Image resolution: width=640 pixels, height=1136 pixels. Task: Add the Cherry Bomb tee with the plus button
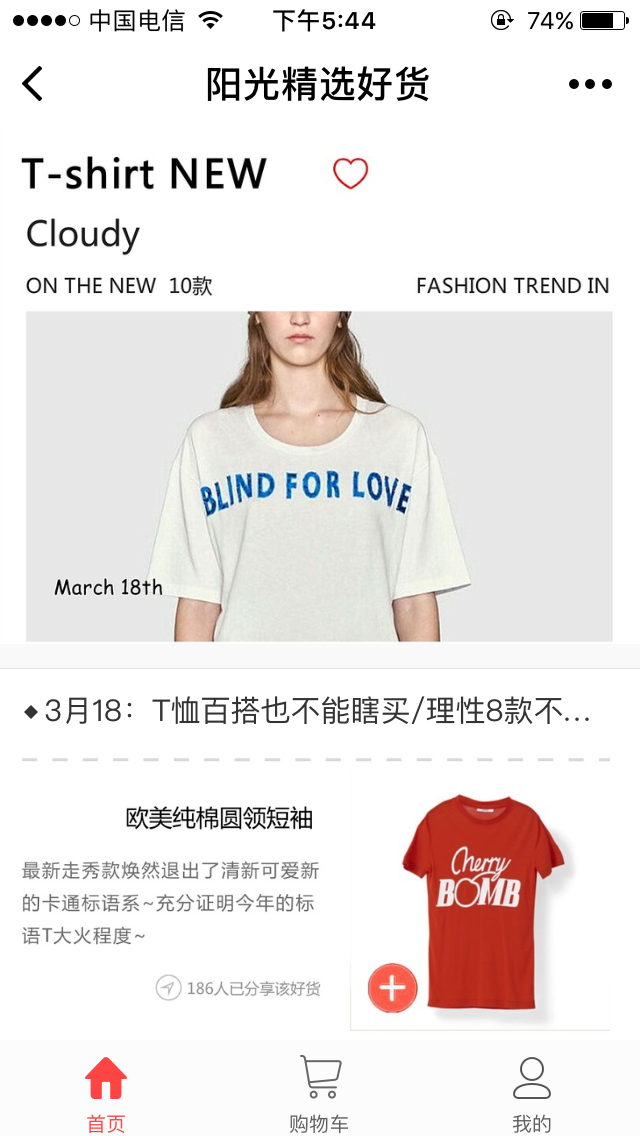pyautogui.click(x=392, y=988)
